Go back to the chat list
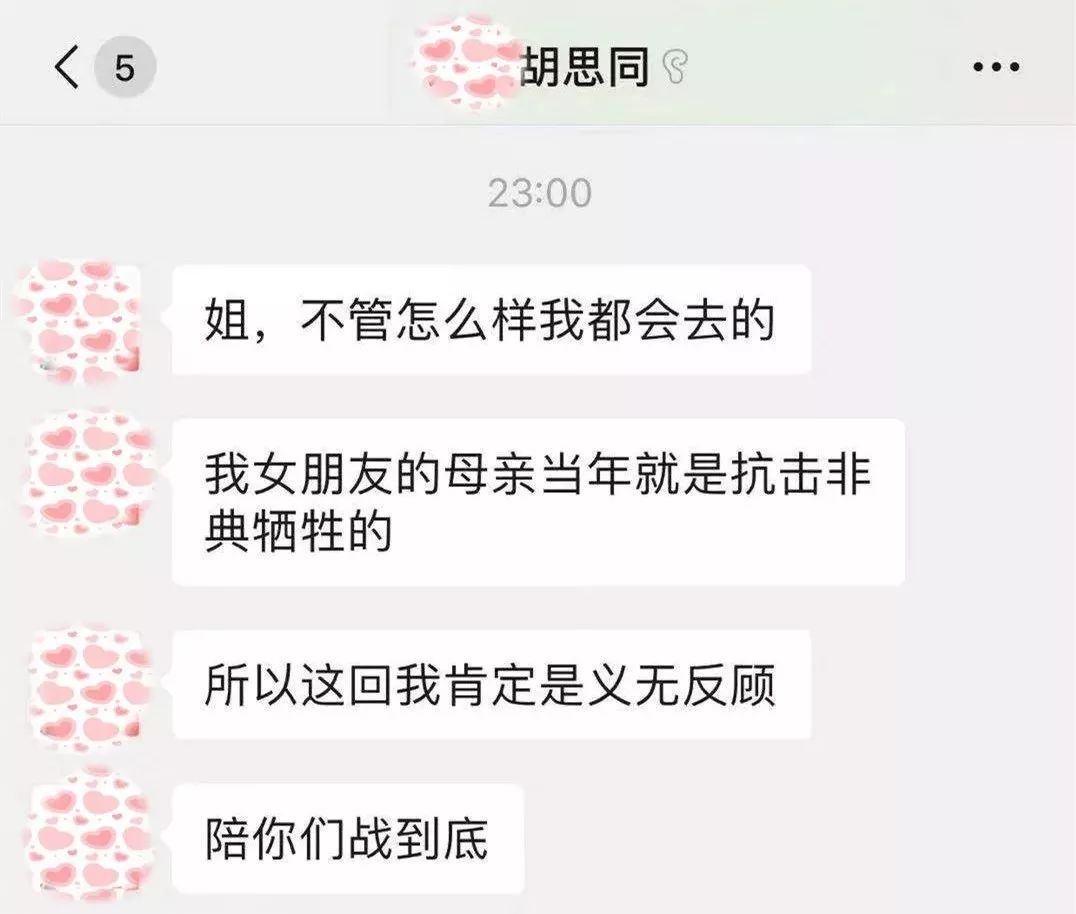 tap(68, 69)
